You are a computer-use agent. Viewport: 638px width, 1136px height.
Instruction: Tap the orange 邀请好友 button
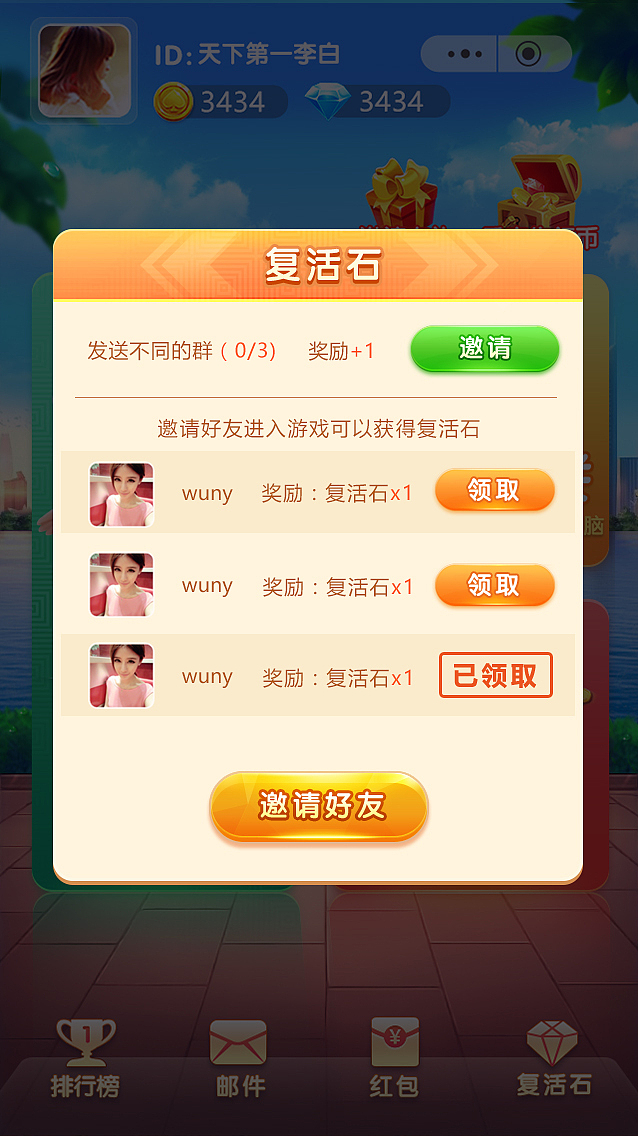[x=319, y=806]
